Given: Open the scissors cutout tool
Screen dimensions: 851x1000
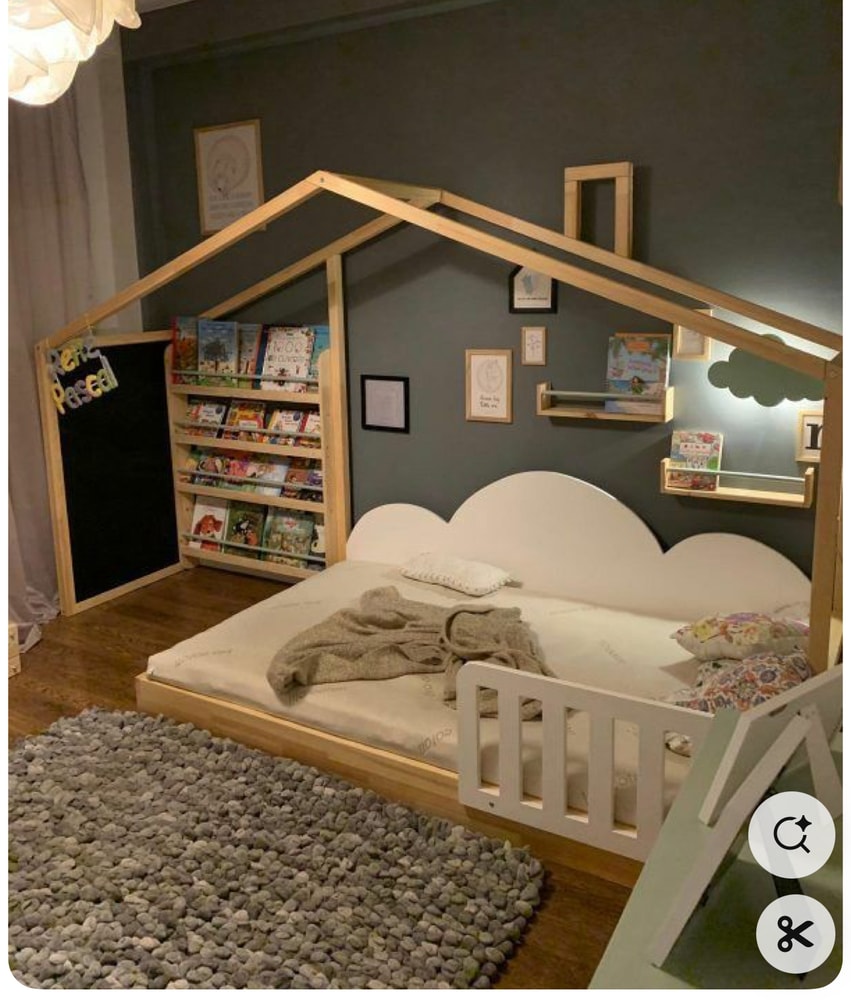Looking at the screenshot, I should click(794, 934).
